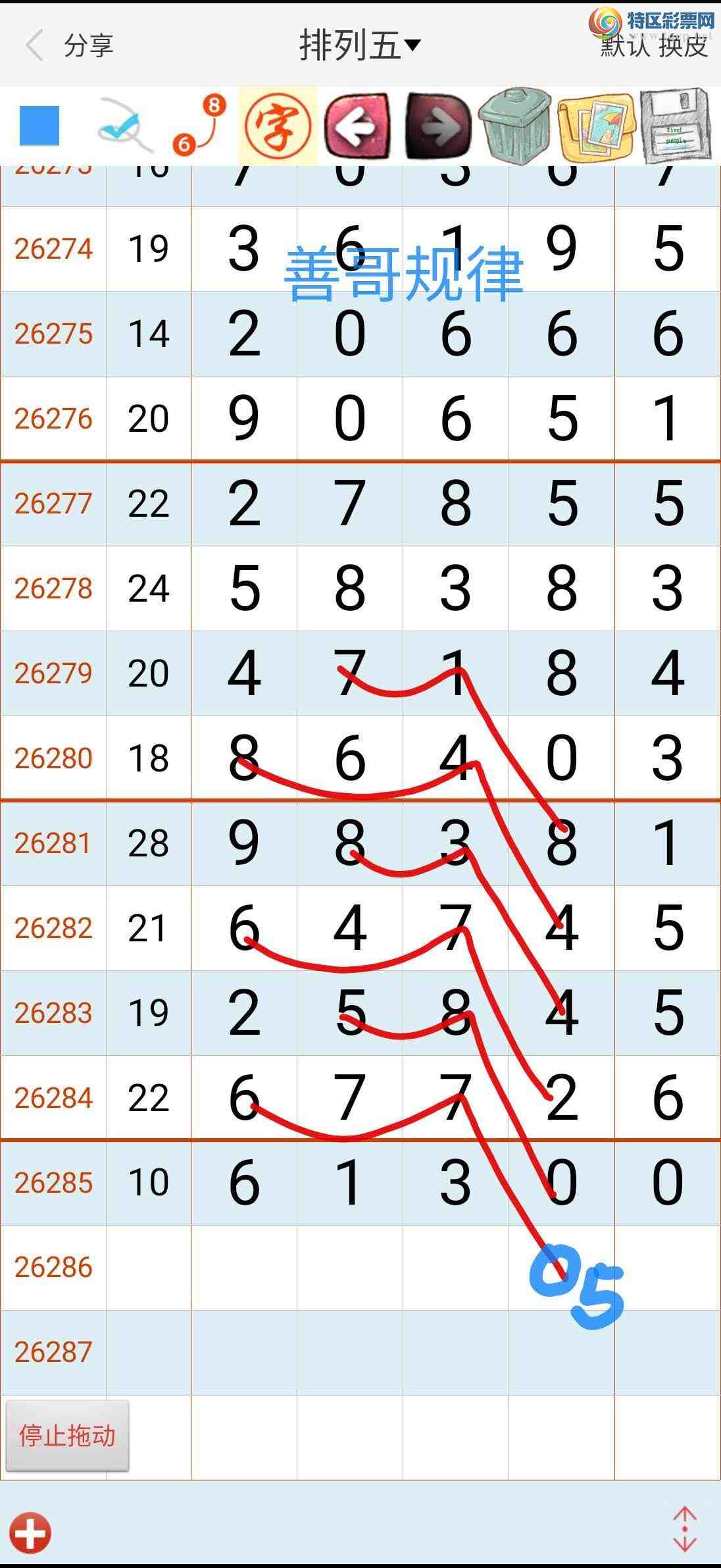Tap the 分享 share button
Screen dimensions: 721x1568
pyautogui.click(x=89, y=45)
